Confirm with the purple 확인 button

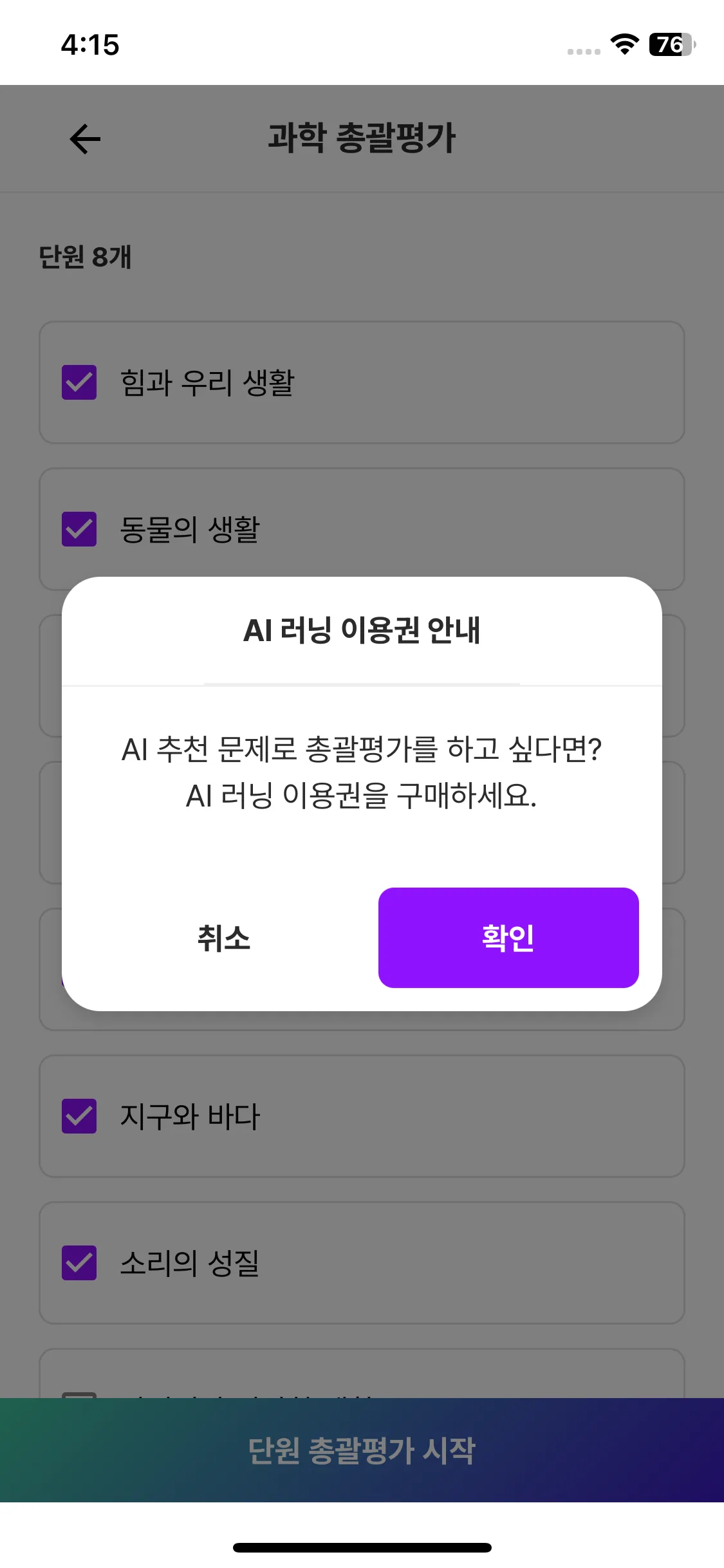(508, 937)
